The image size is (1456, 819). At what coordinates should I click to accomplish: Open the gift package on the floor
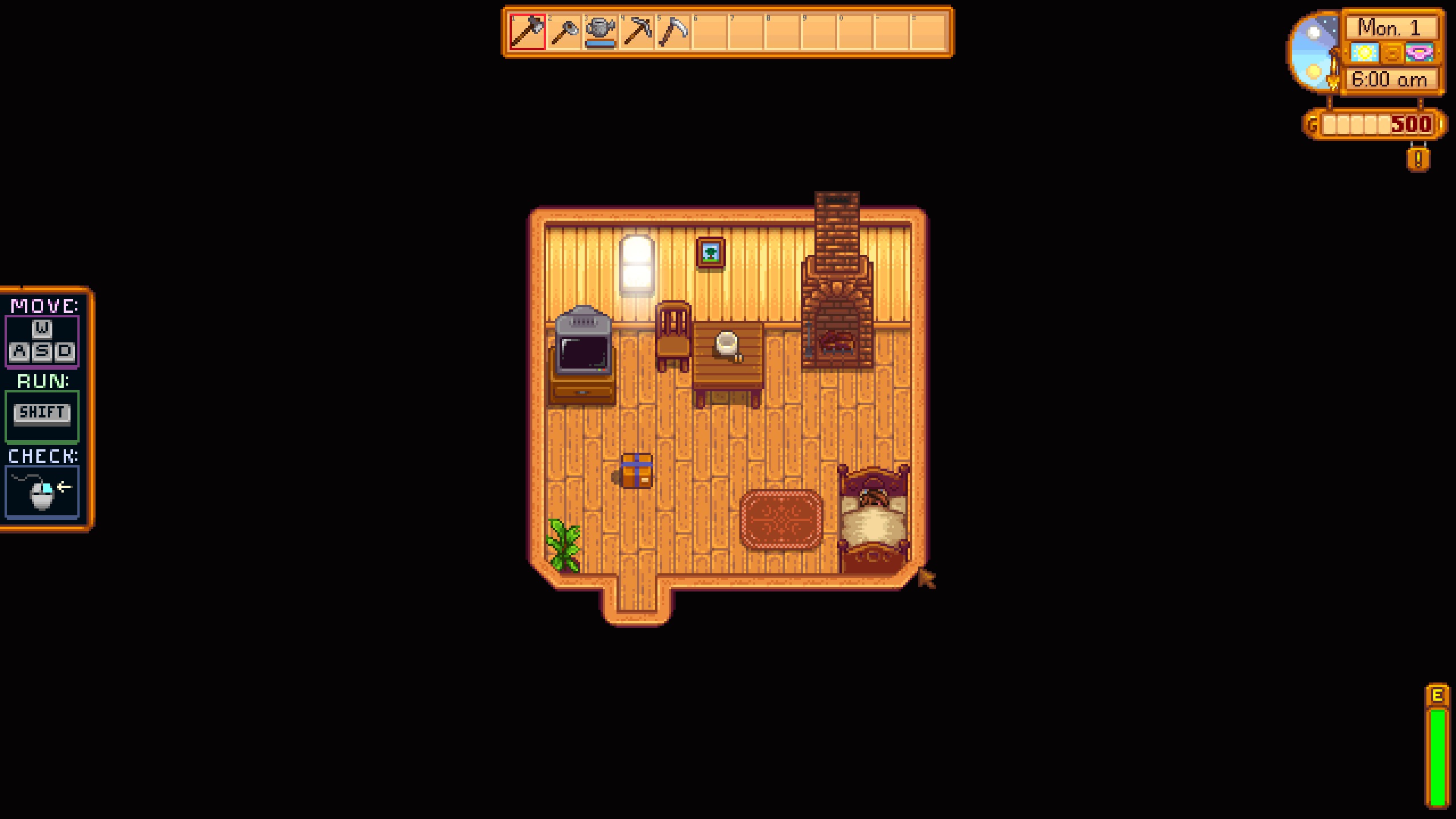click(x=636, y=470)
